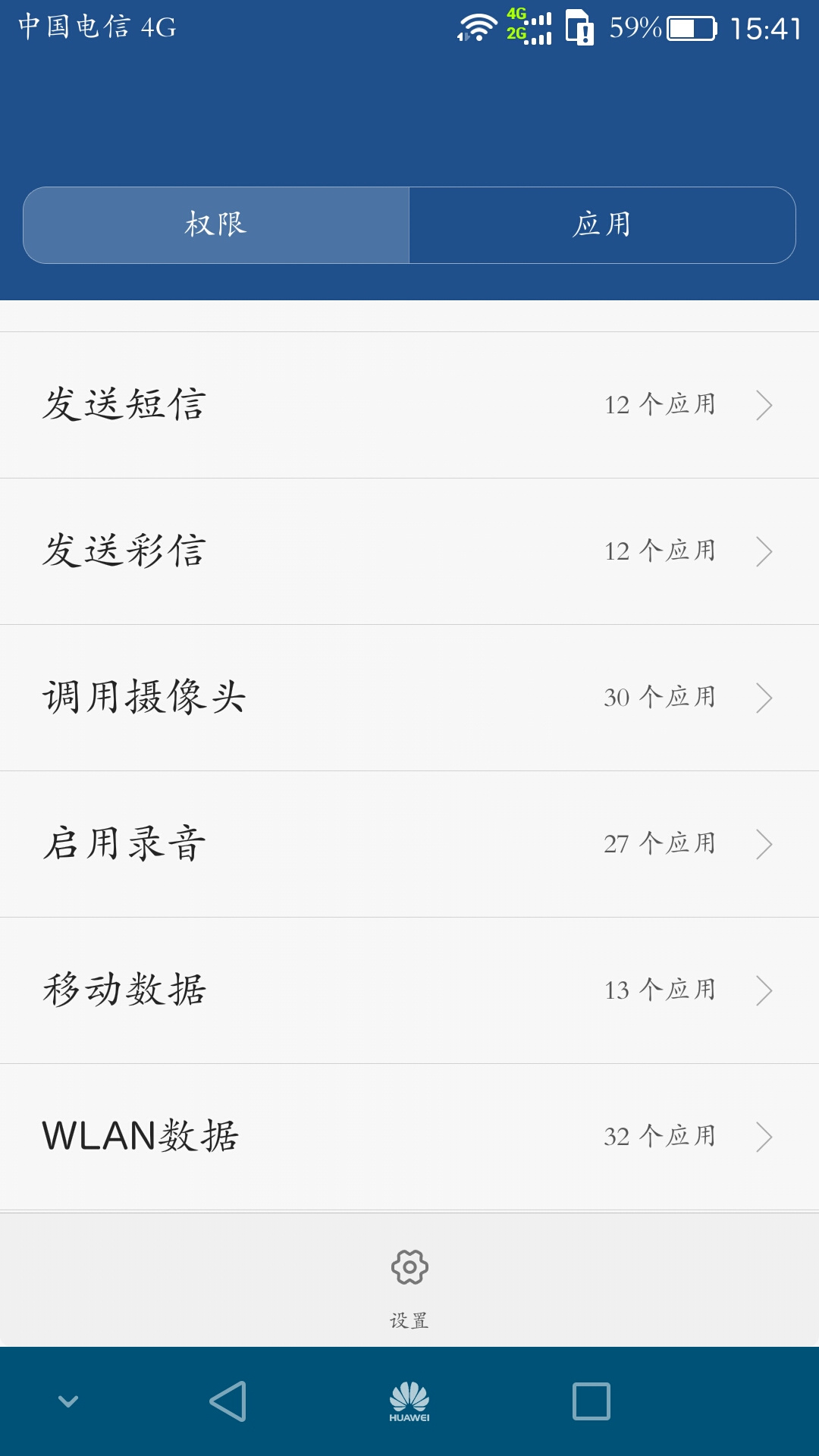Open 设置 gear at bottom
Viewport: 819px width, 1456px height.
coord(409,1283)
